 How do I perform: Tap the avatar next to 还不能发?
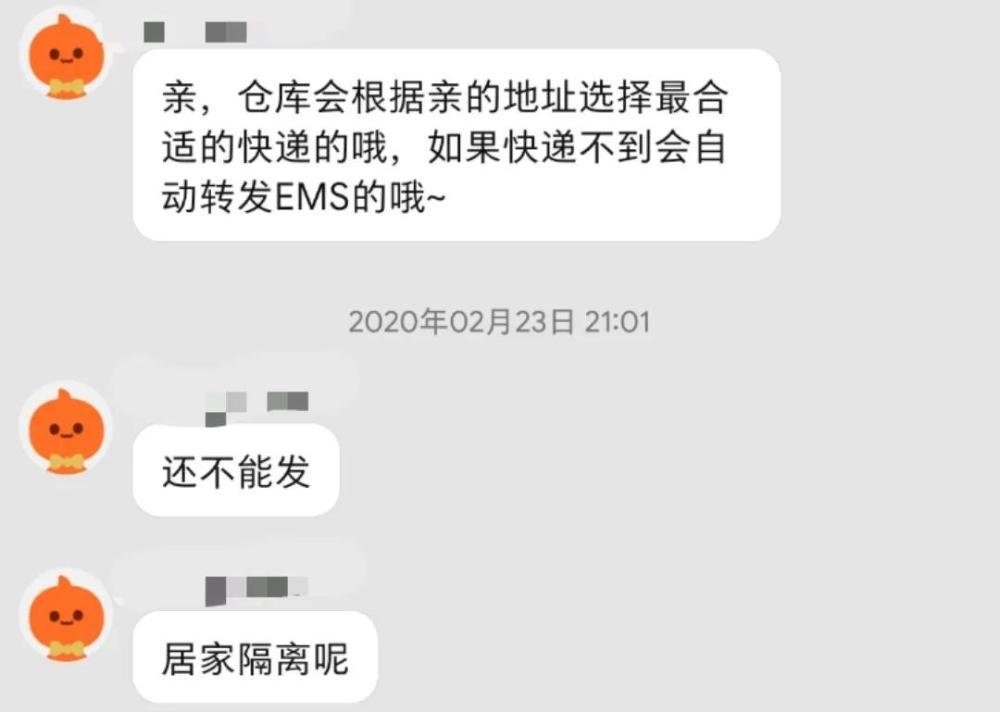click(66, 427)
